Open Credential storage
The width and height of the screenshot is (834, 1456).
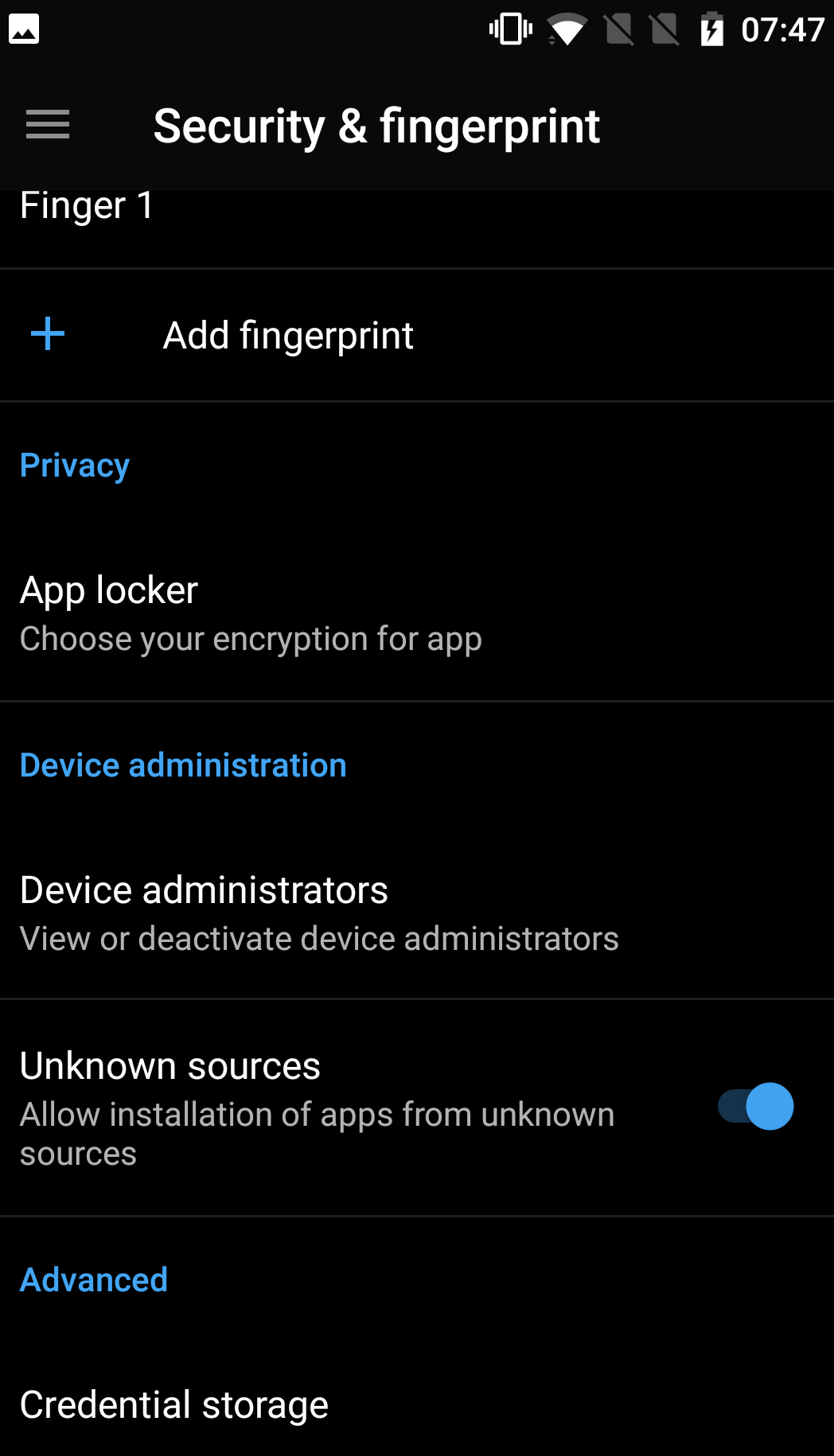coord(417,1405)
